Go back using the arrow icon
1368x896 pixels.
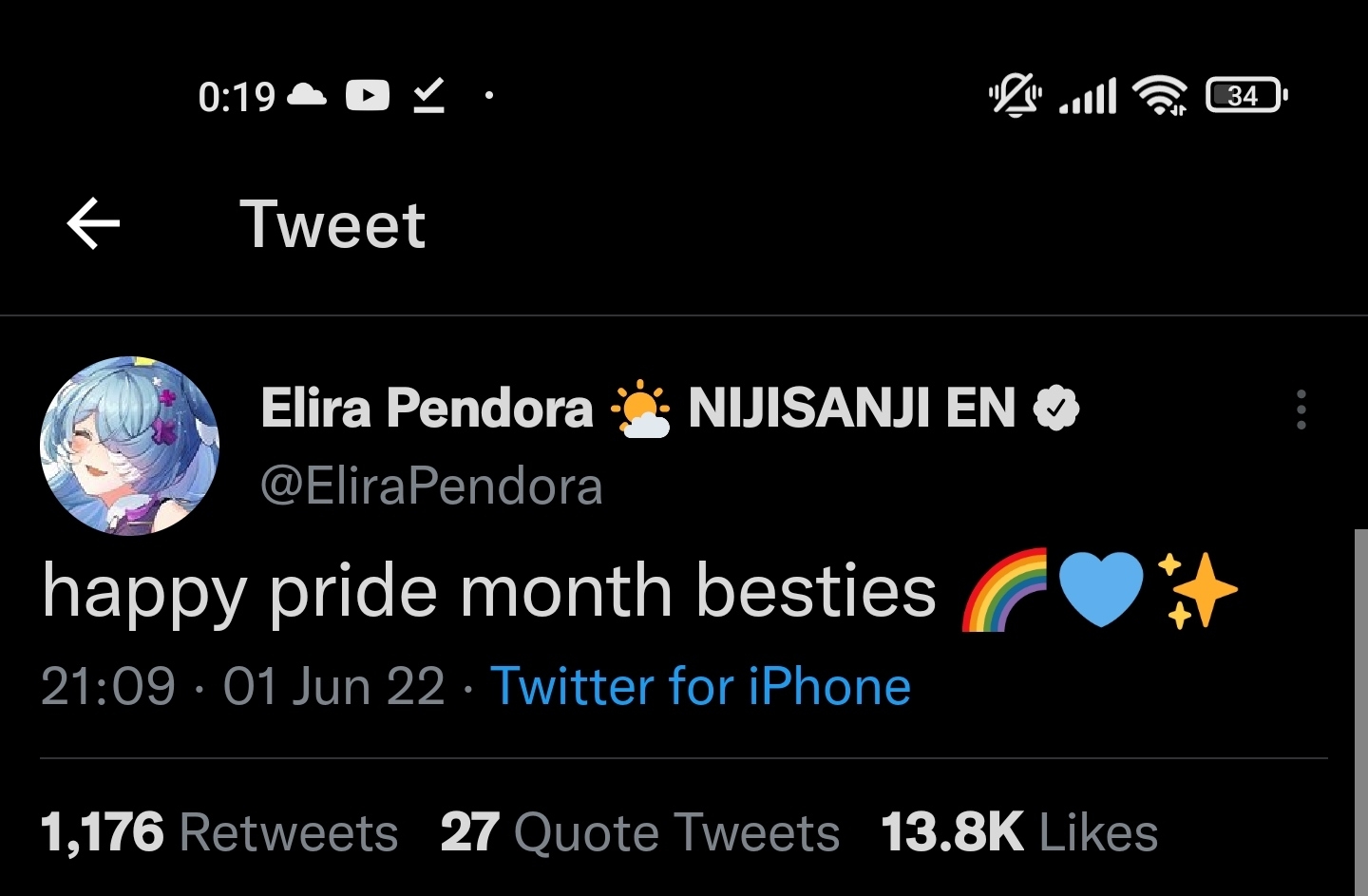(93, 224)
